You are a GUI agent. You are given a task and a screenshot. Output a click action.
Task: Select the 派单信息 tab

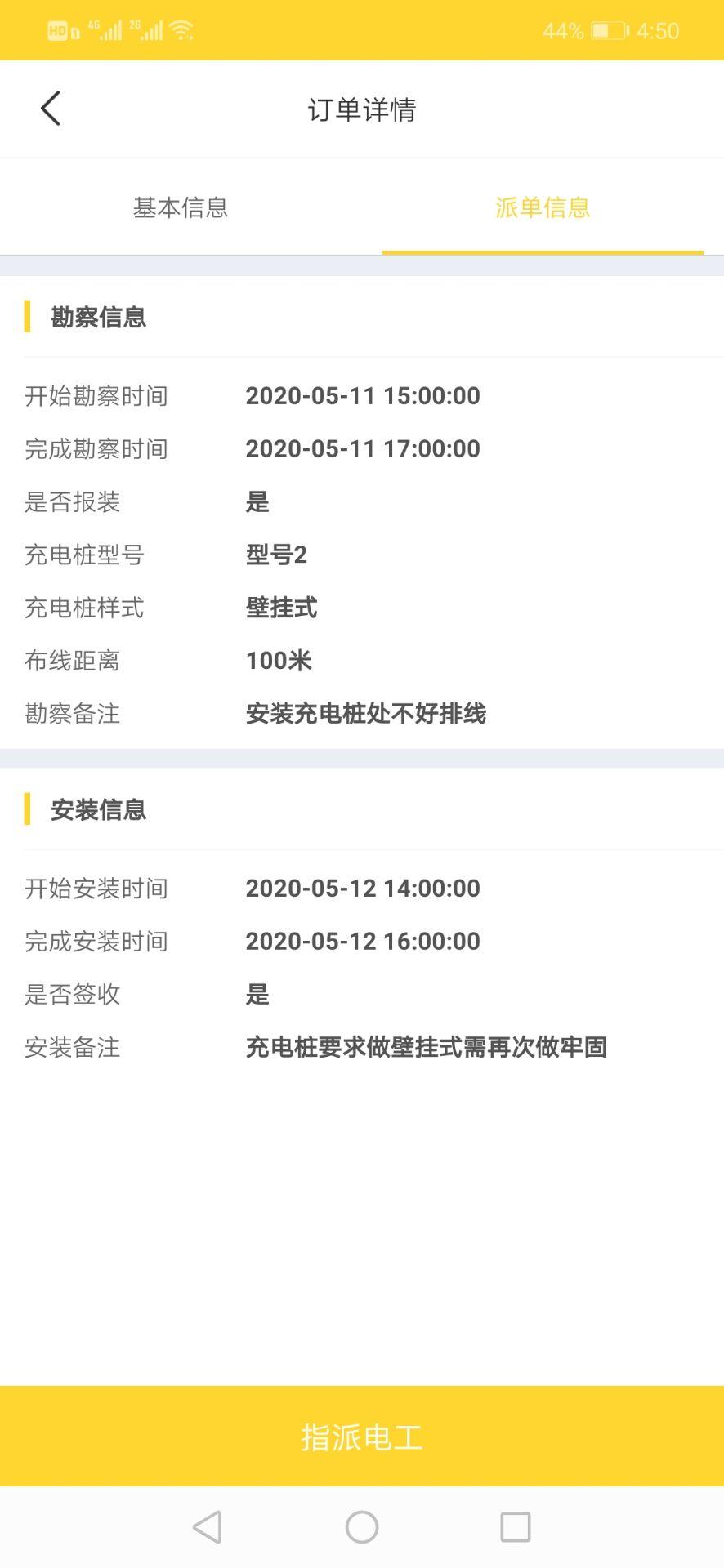point(543,207)
